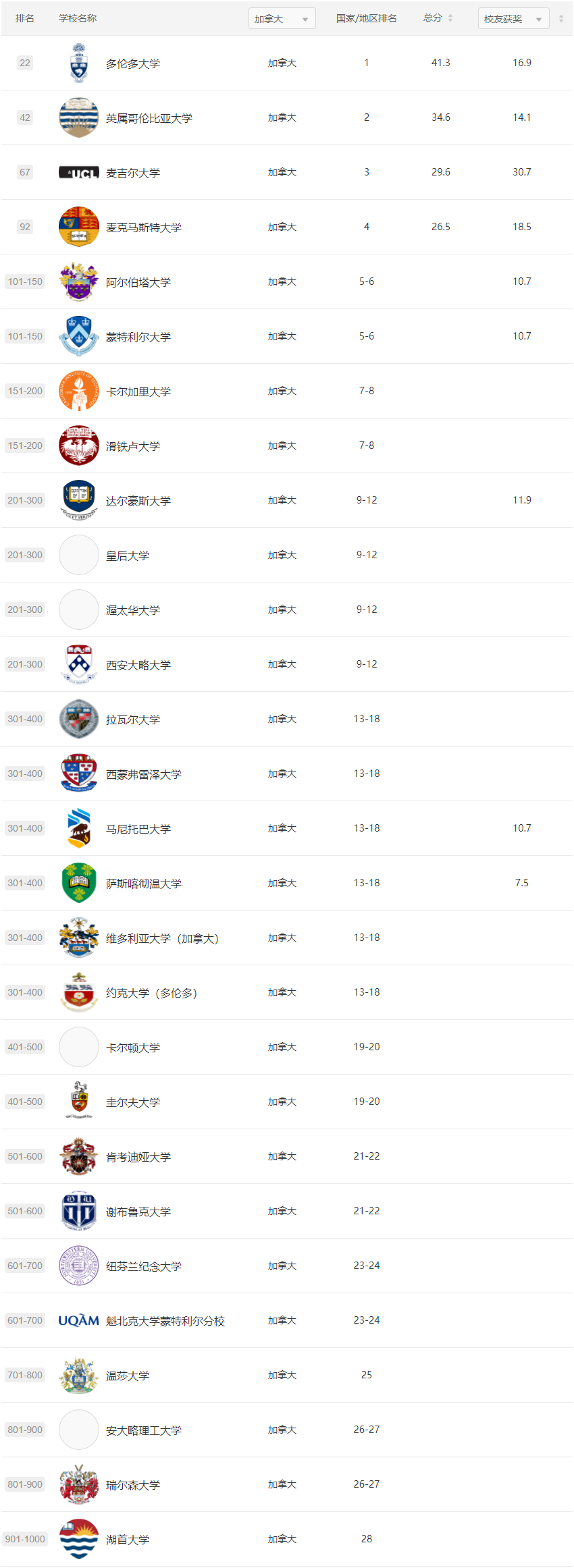Viewport: 574px width, 1568px height.
Task: View 卡尔加里大学 page
Action: pyautogui.click(x=138, y=392)
